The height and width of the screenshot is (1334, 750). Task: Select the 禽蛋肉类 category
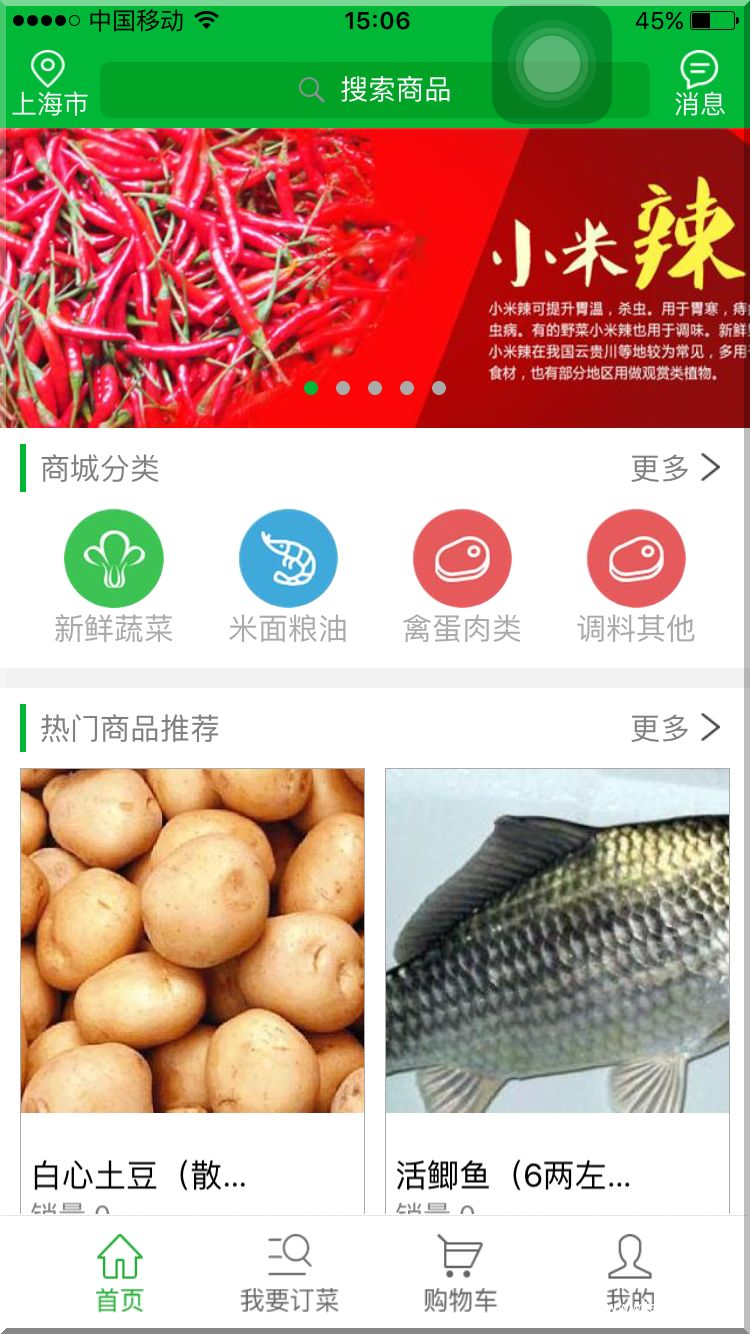(x=462, y=576)
